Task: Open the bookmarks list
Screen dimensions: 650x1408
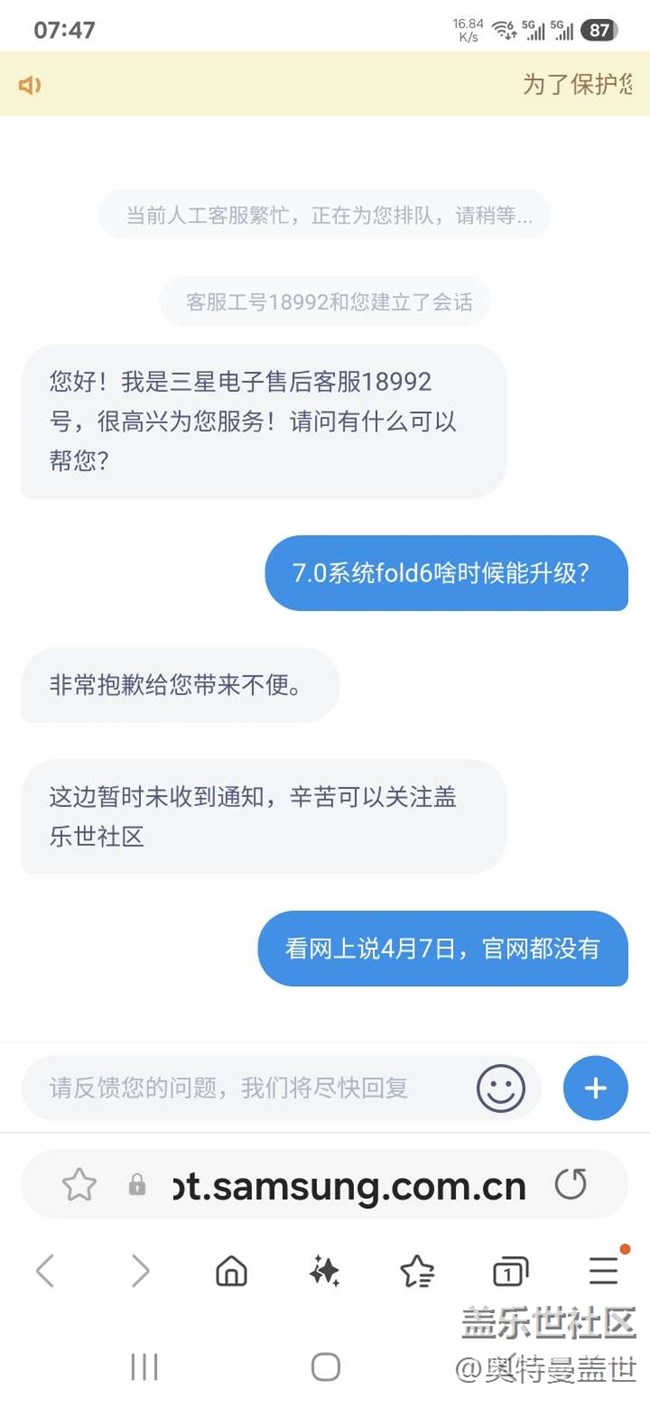Action: coord(417,1271)
